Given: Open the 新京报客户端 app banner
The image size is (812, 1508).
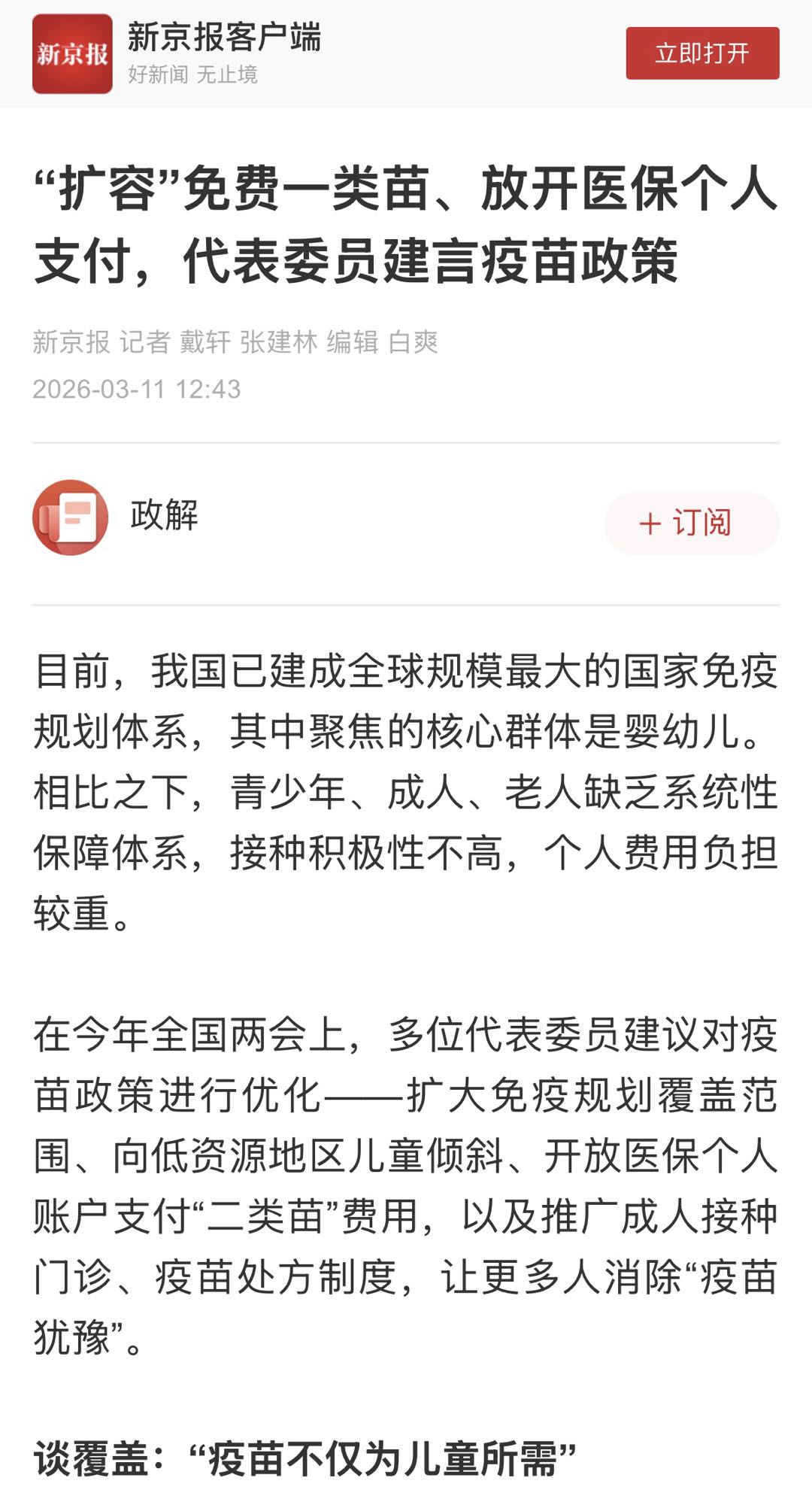Looking at the screenshot, I should [x=223, y=53].
